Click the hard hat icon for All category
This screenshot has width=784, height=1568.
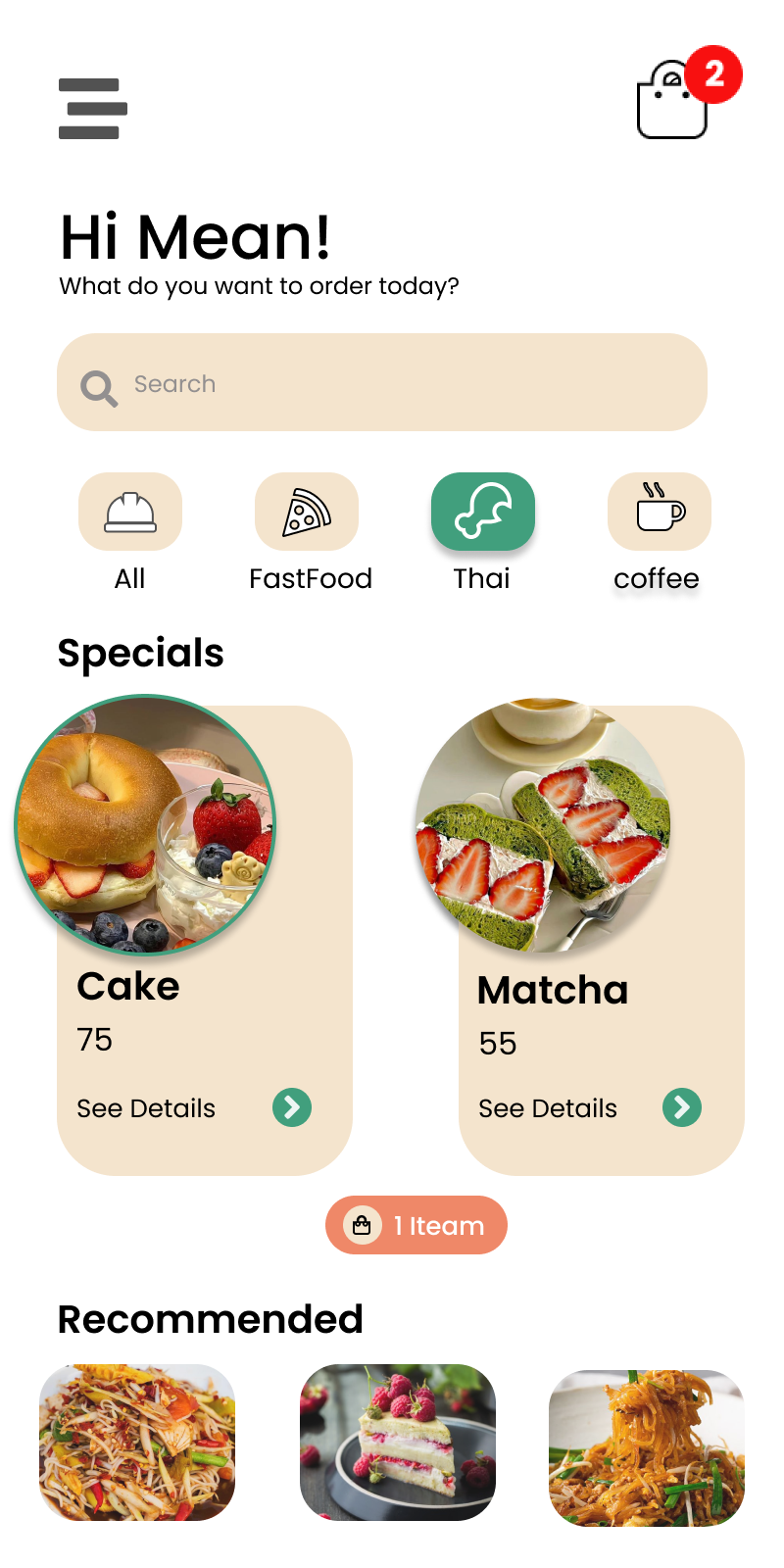(x=130, y=511)
